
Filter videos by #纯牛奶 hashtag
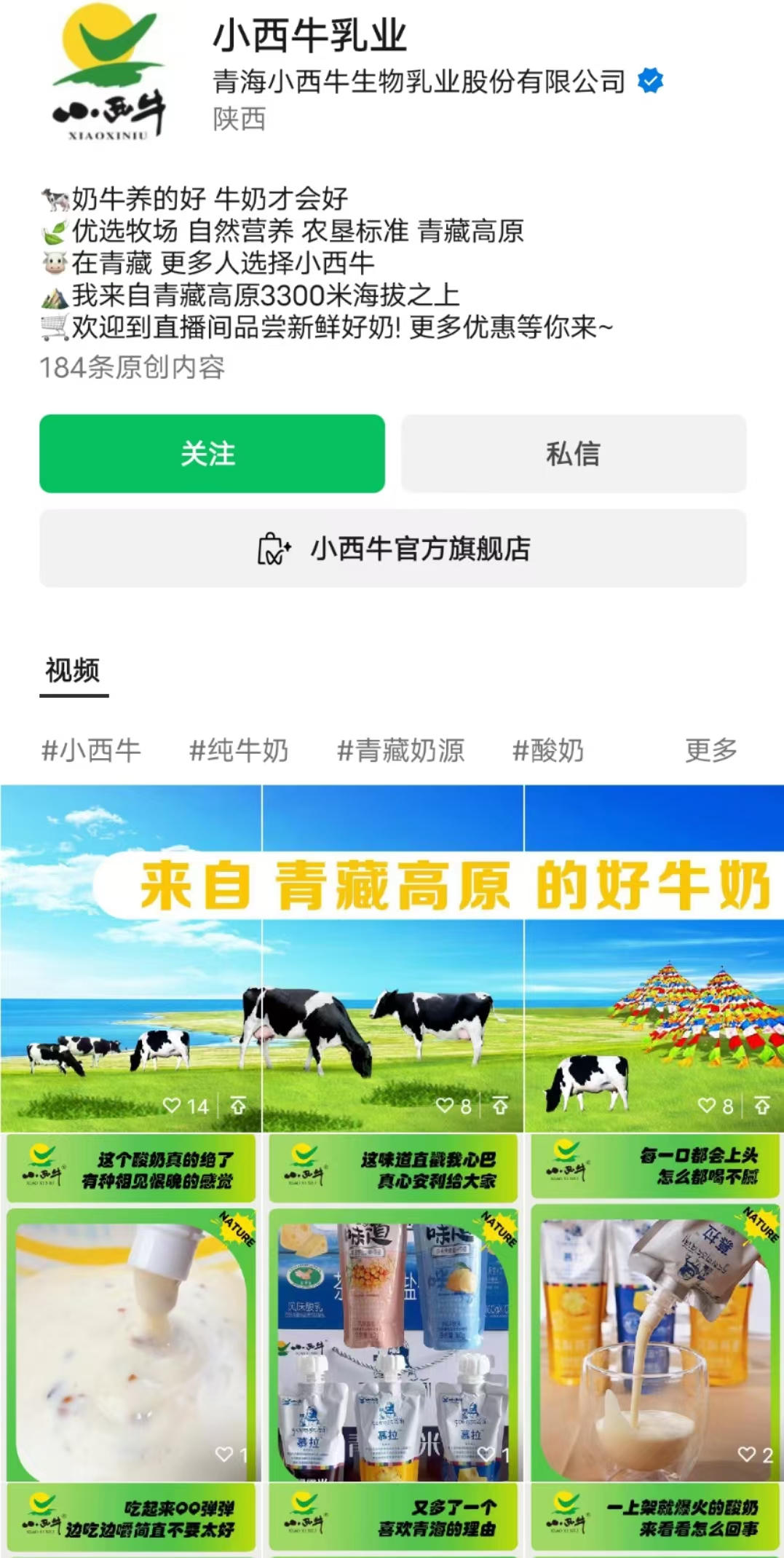(x=239, y=750)
